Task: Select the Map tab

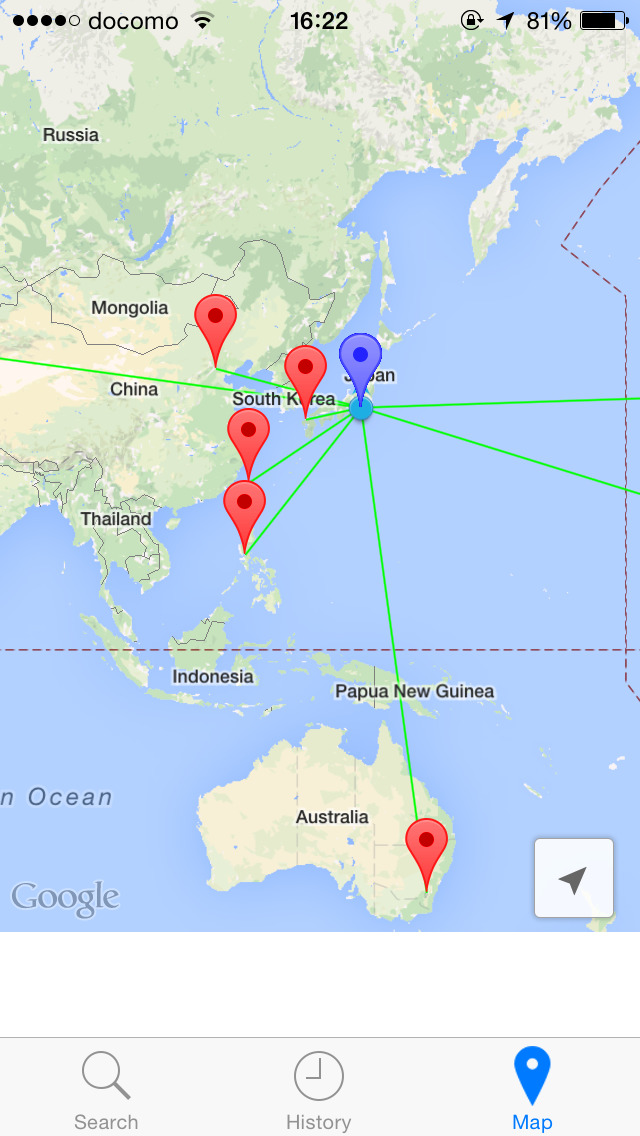Action: pyautogui.click(x=532, y=1090)
